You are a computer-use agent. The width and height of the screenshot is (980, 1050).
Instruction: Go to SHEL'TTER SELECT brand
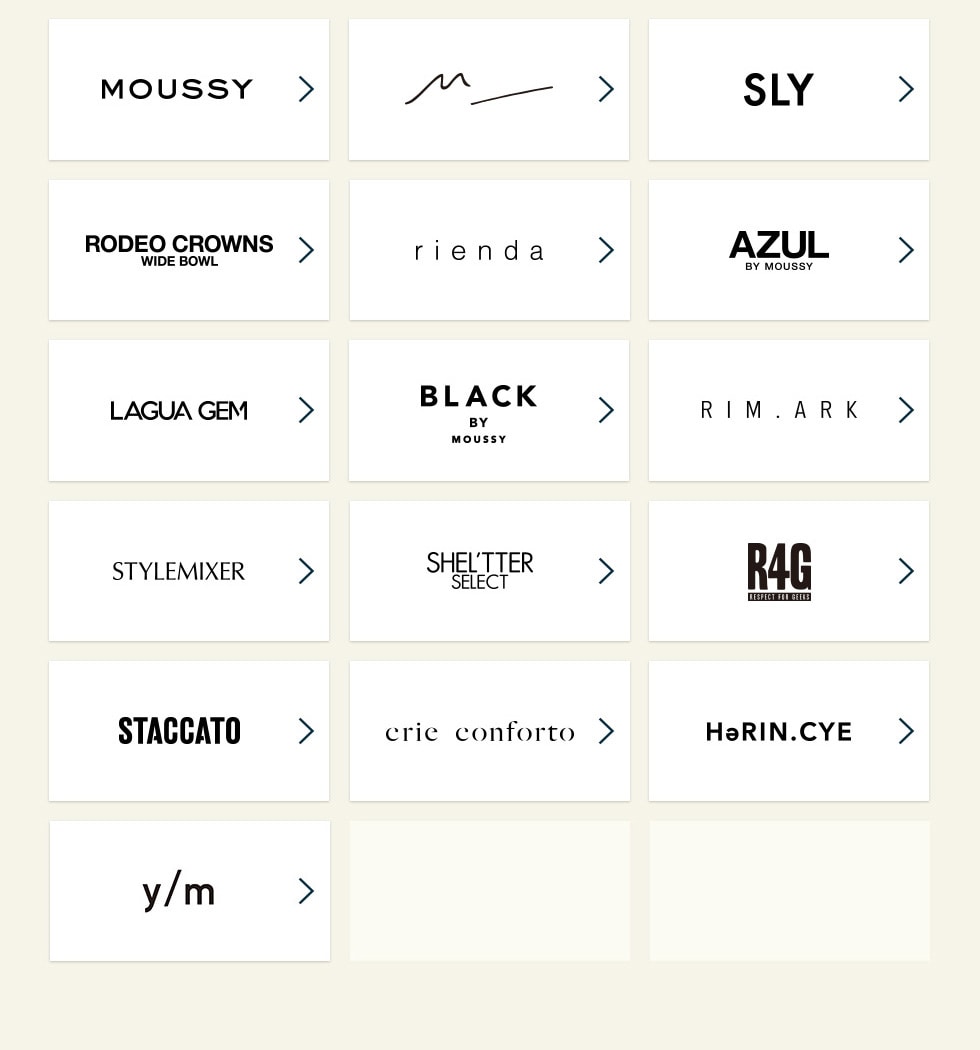[488, 571]
